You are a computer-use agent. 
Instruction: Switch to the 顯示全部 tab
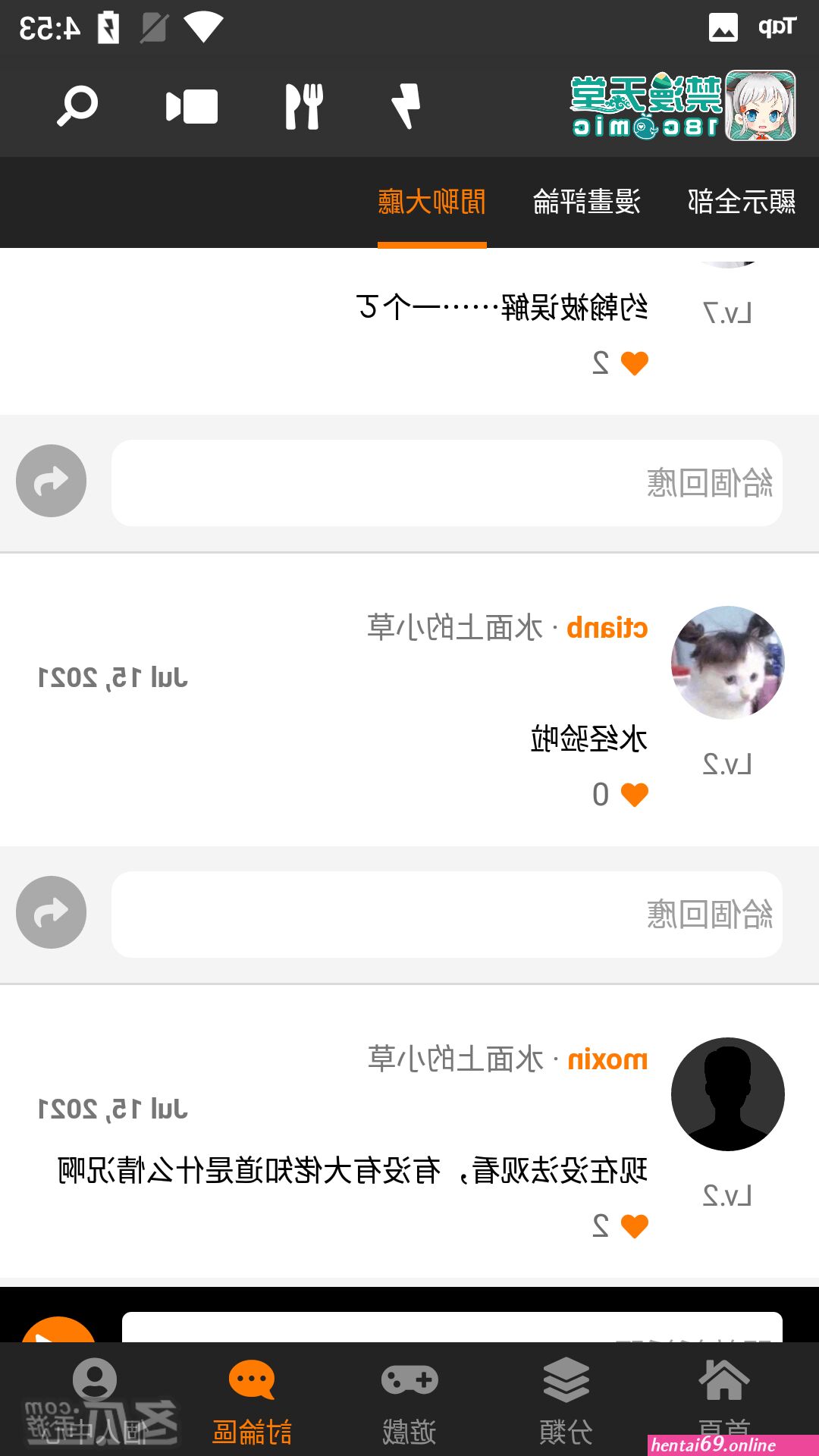742,202
